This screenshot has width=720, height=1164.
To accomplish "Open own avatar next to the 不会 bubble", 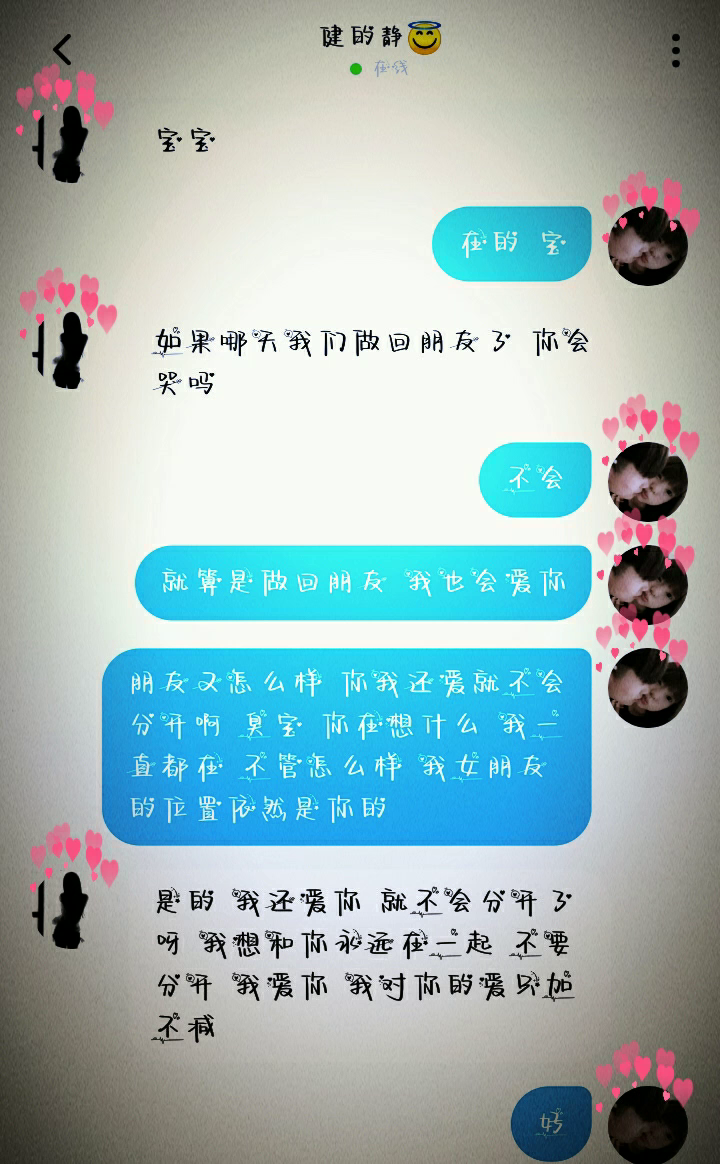I will (647, 480).
